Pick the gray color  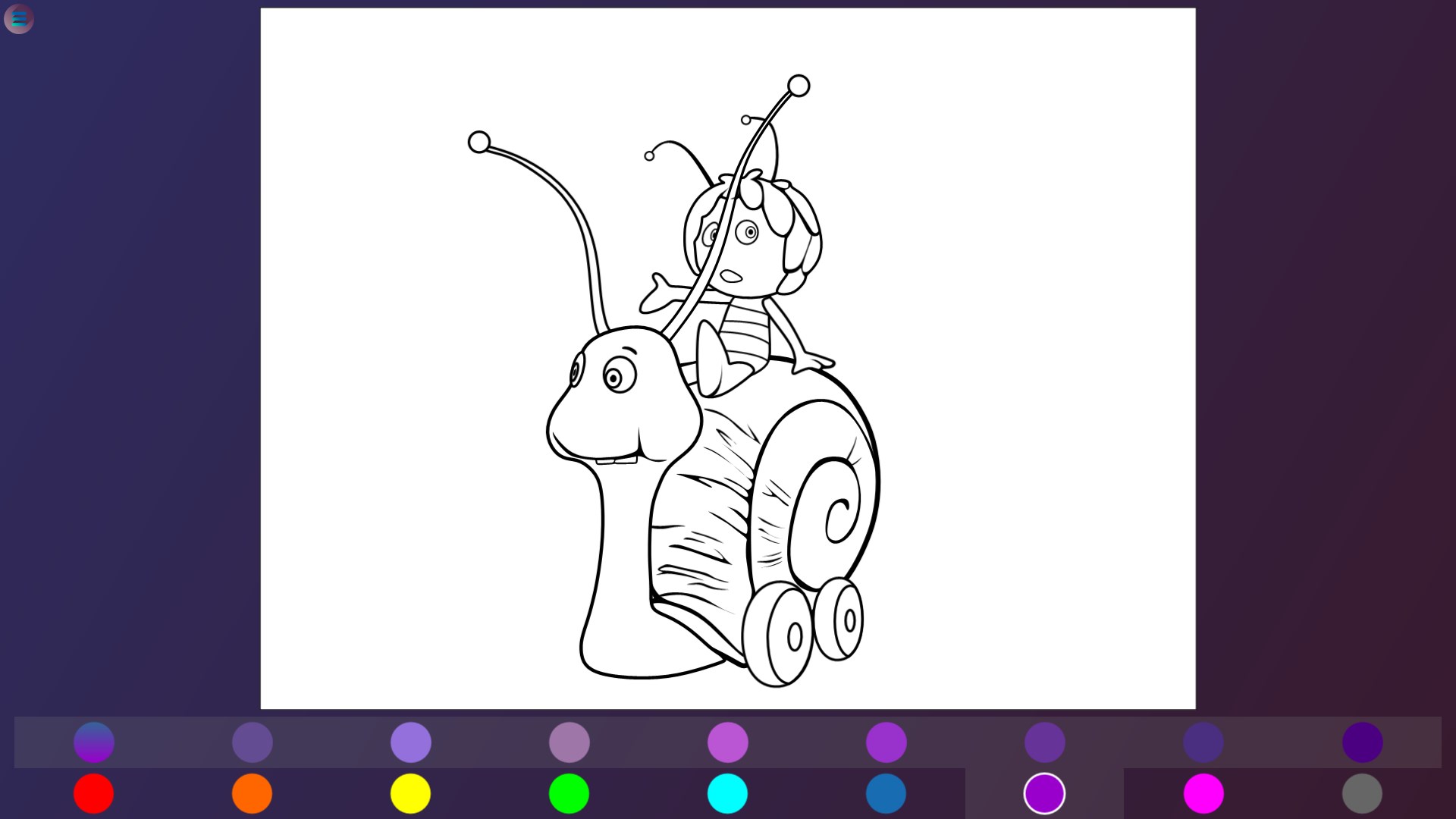[1362, 793]
